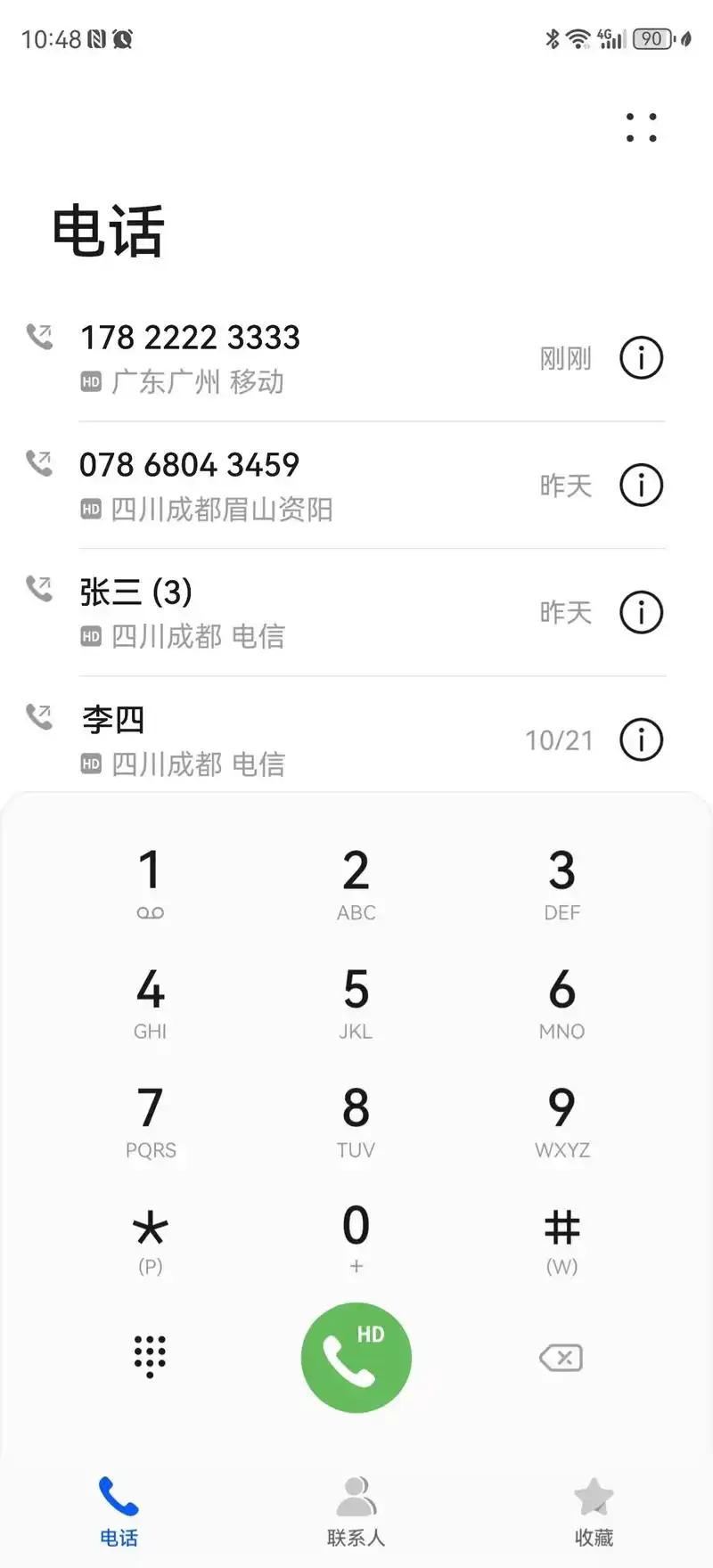Screen dimensions: 713x1568
Task: Tap the alarm clock icon in status bar
Action: 125,38
